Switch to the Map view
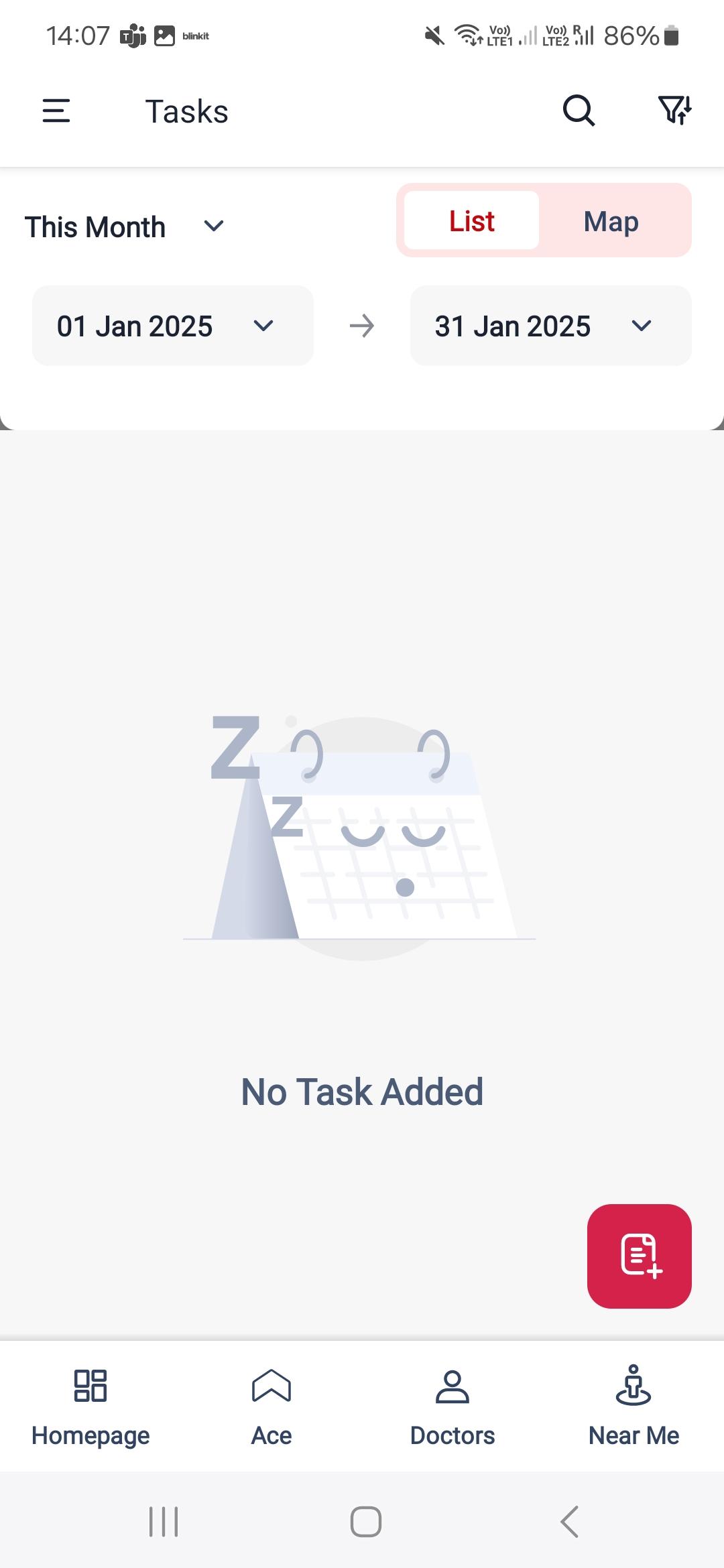Image resolution: width=724 pixels, height=1568 pixels. 611,221
